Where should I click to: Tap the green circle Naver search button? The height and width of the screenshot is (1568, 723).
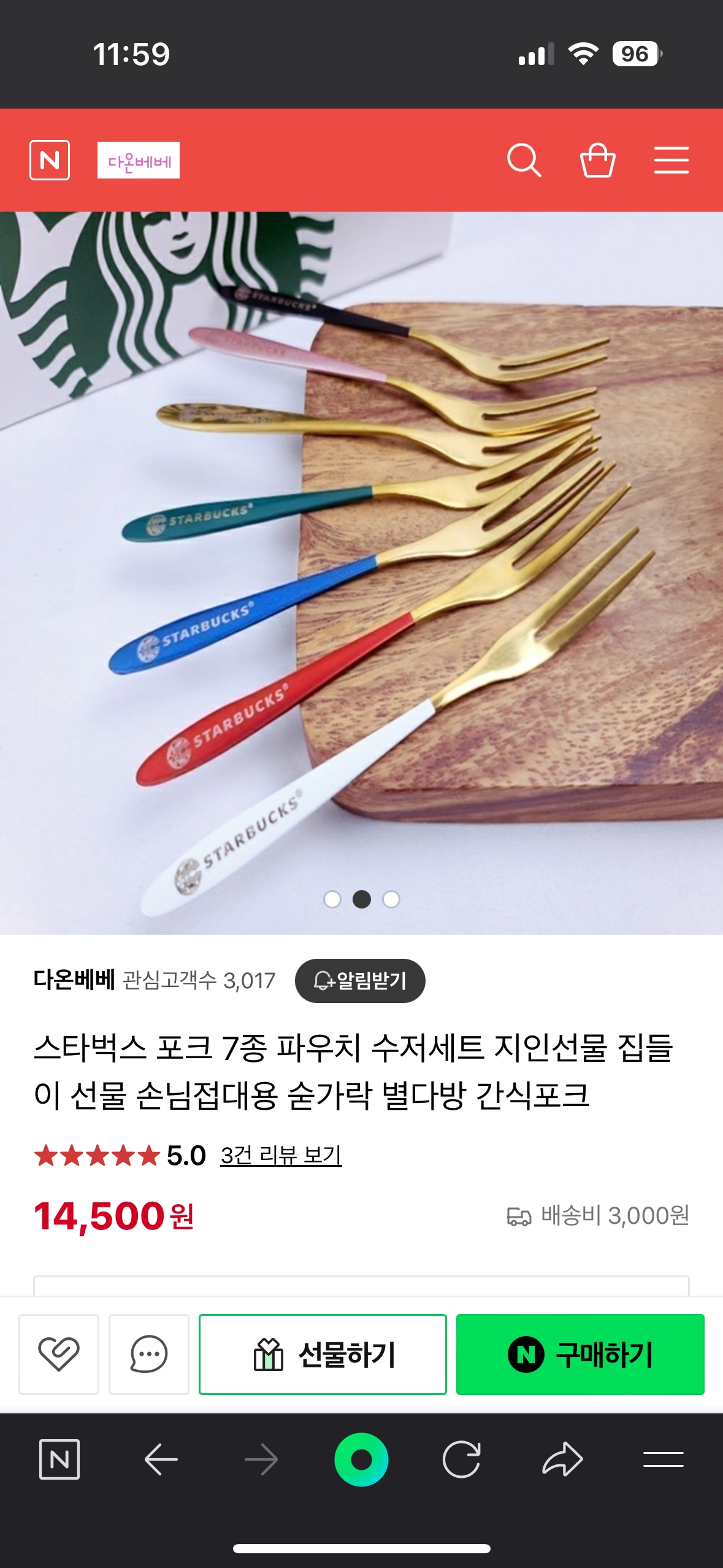[x=361, y=1459]
